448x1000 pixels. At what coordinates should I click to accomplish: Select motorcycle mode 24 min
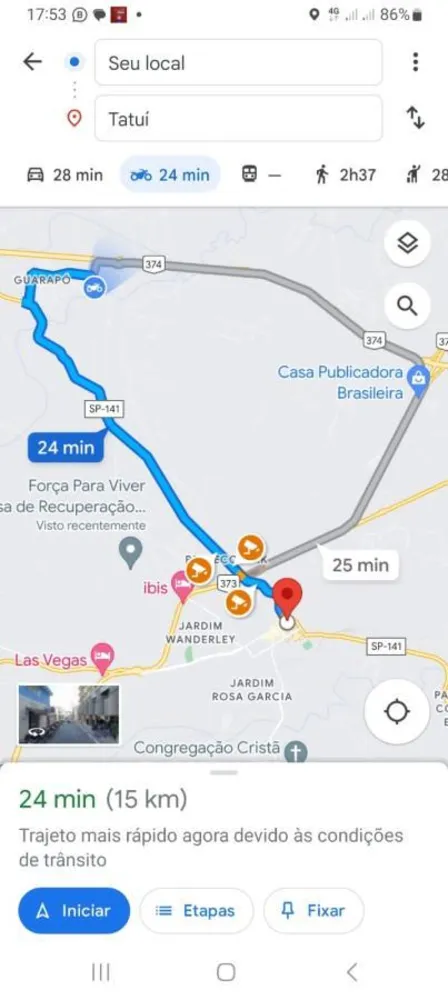tap(170, 175)
